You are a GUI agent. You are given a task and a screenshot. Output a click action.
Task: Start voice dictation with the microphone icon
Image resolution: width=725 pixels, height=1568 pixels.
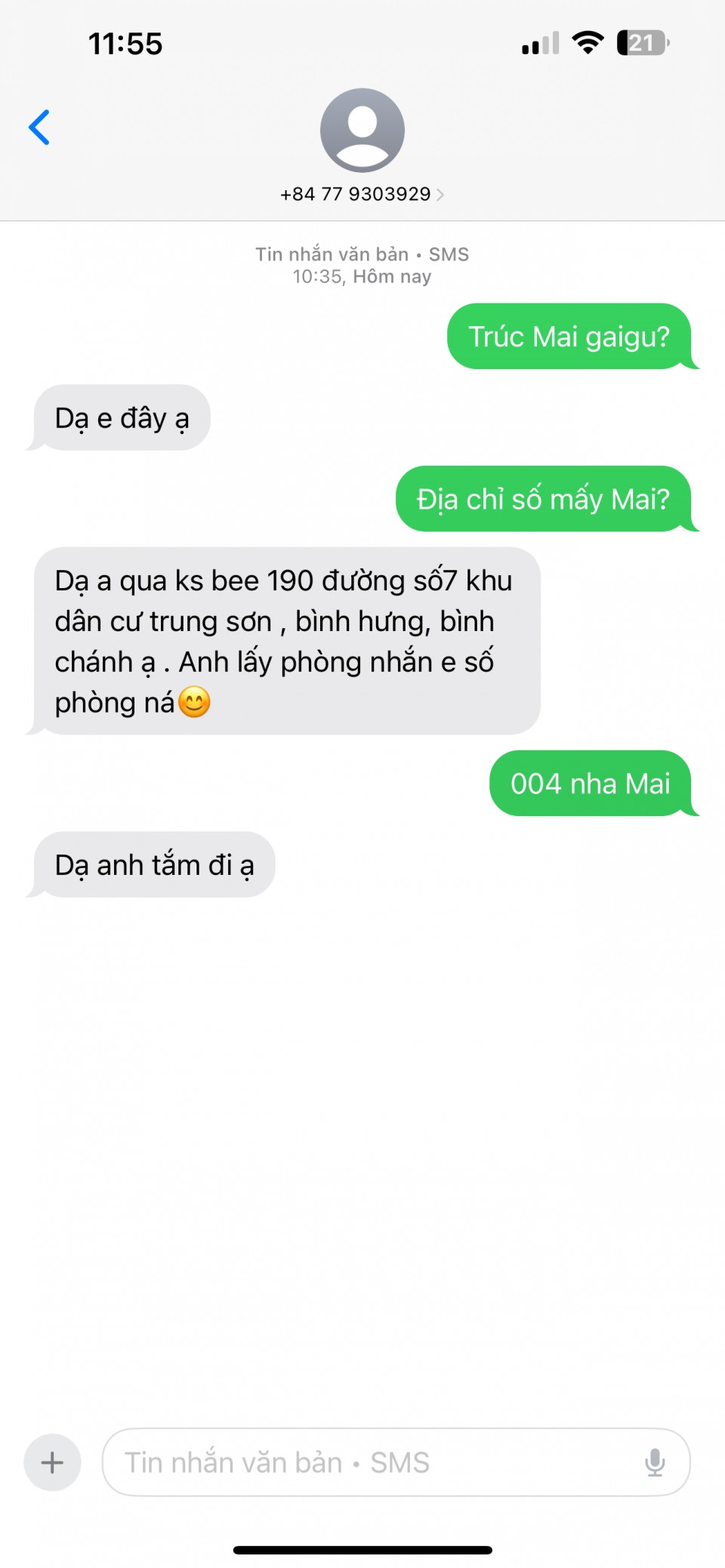655,1462
